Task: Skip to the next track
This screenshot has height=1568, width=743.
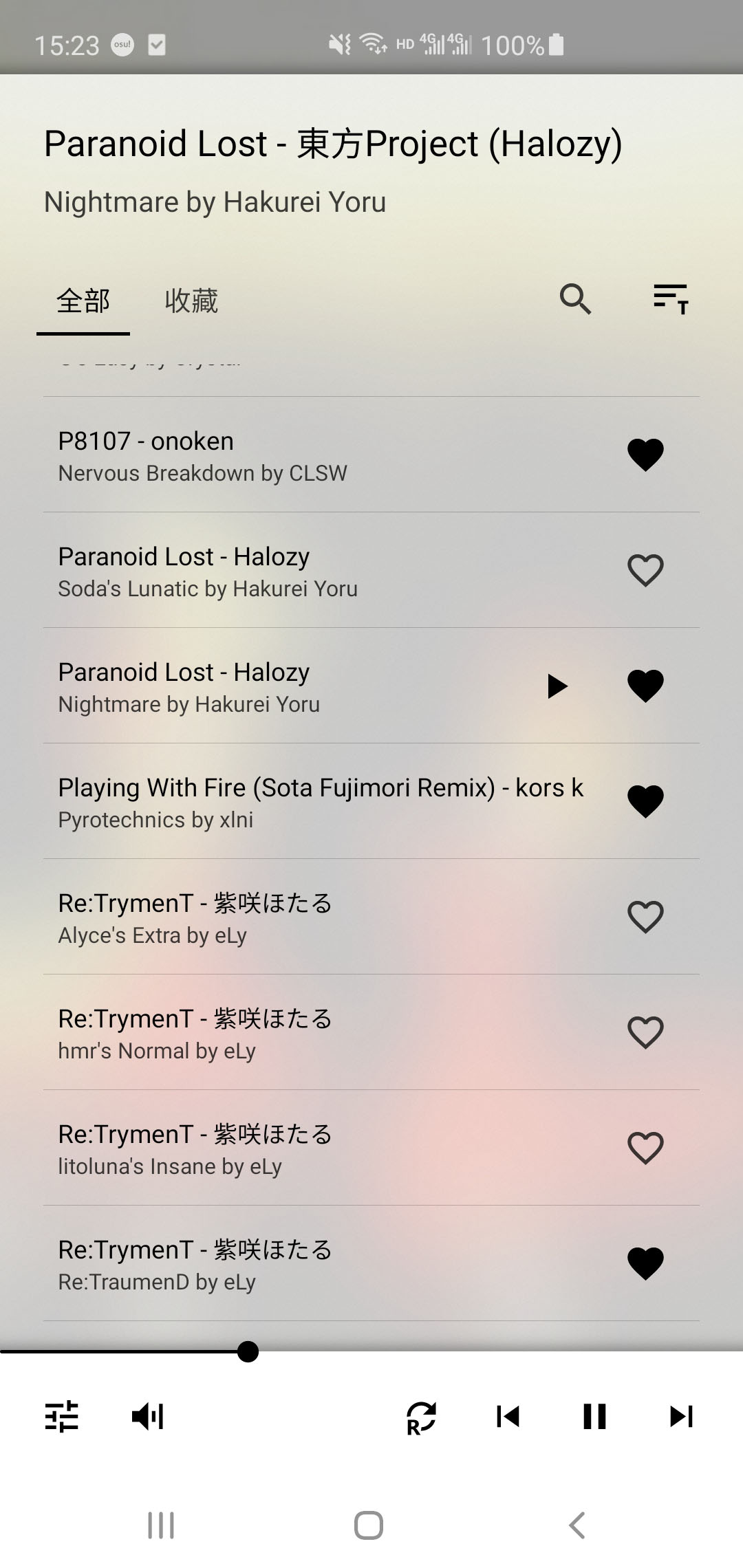Action: (x=681, y=1417)
